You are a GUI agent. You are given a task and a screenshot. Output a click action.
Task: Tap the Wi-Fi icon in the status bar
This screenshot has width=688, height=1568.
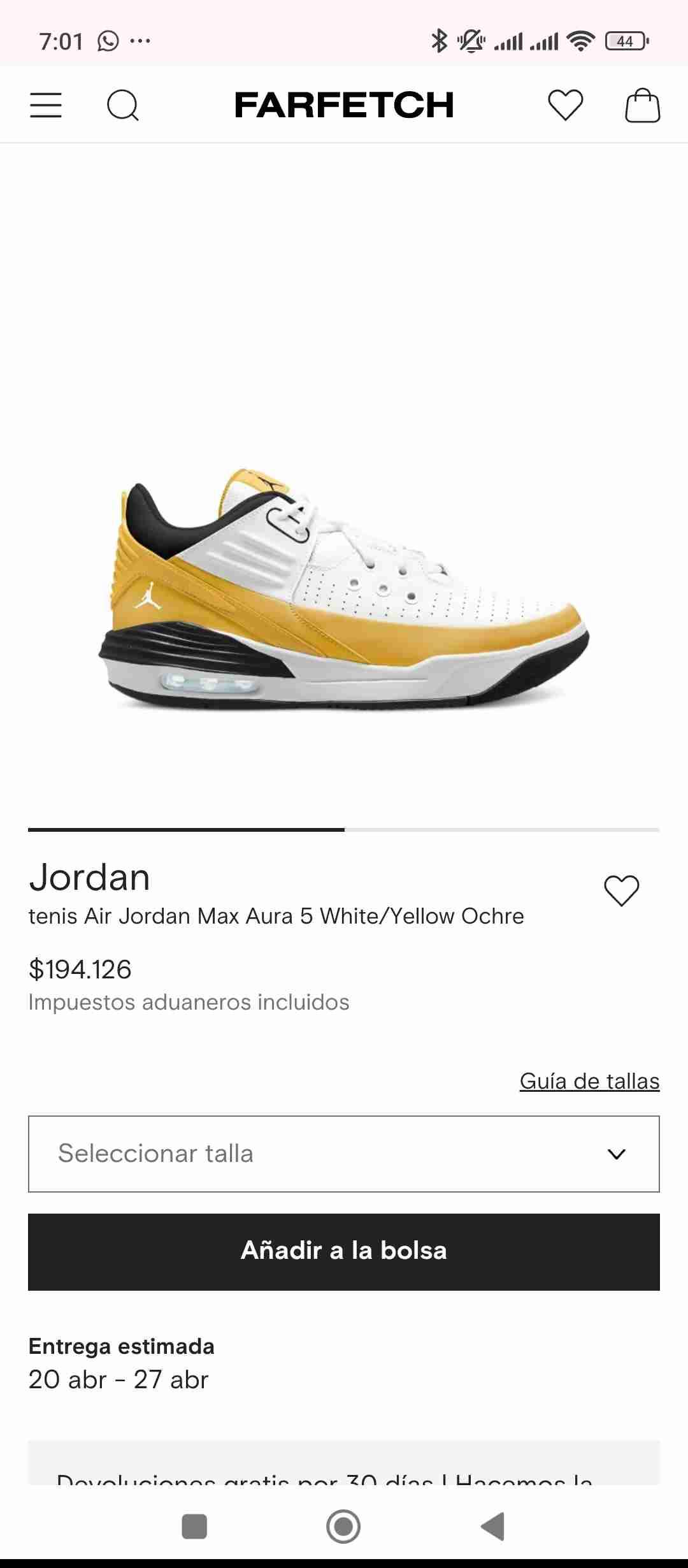click(x=580, y=40)
